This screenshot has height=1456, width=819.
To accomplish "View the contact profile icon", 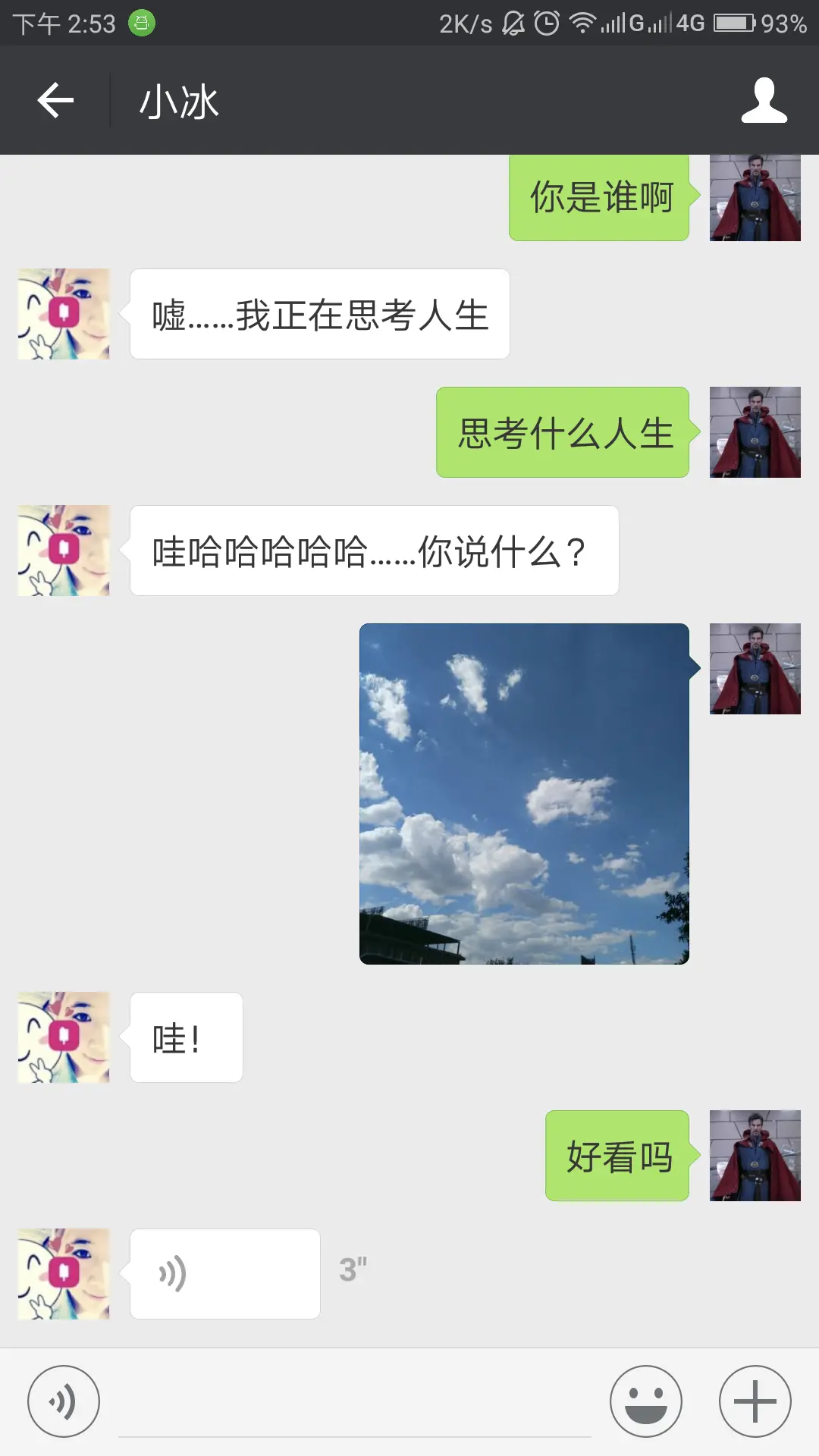I will [x=766, y=101].
